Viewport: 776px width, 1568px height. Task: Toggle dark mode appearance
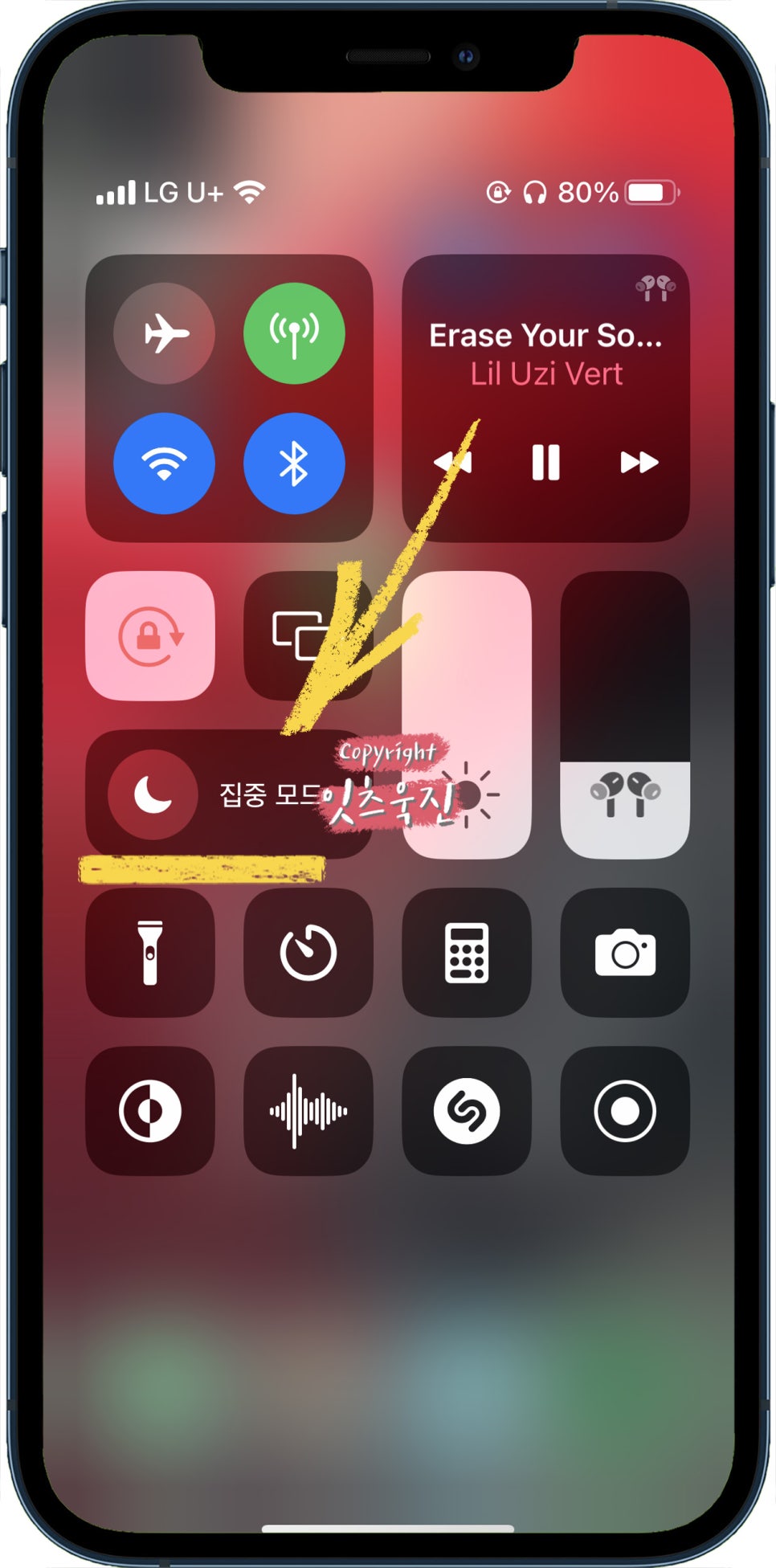tap(150, 1111)
